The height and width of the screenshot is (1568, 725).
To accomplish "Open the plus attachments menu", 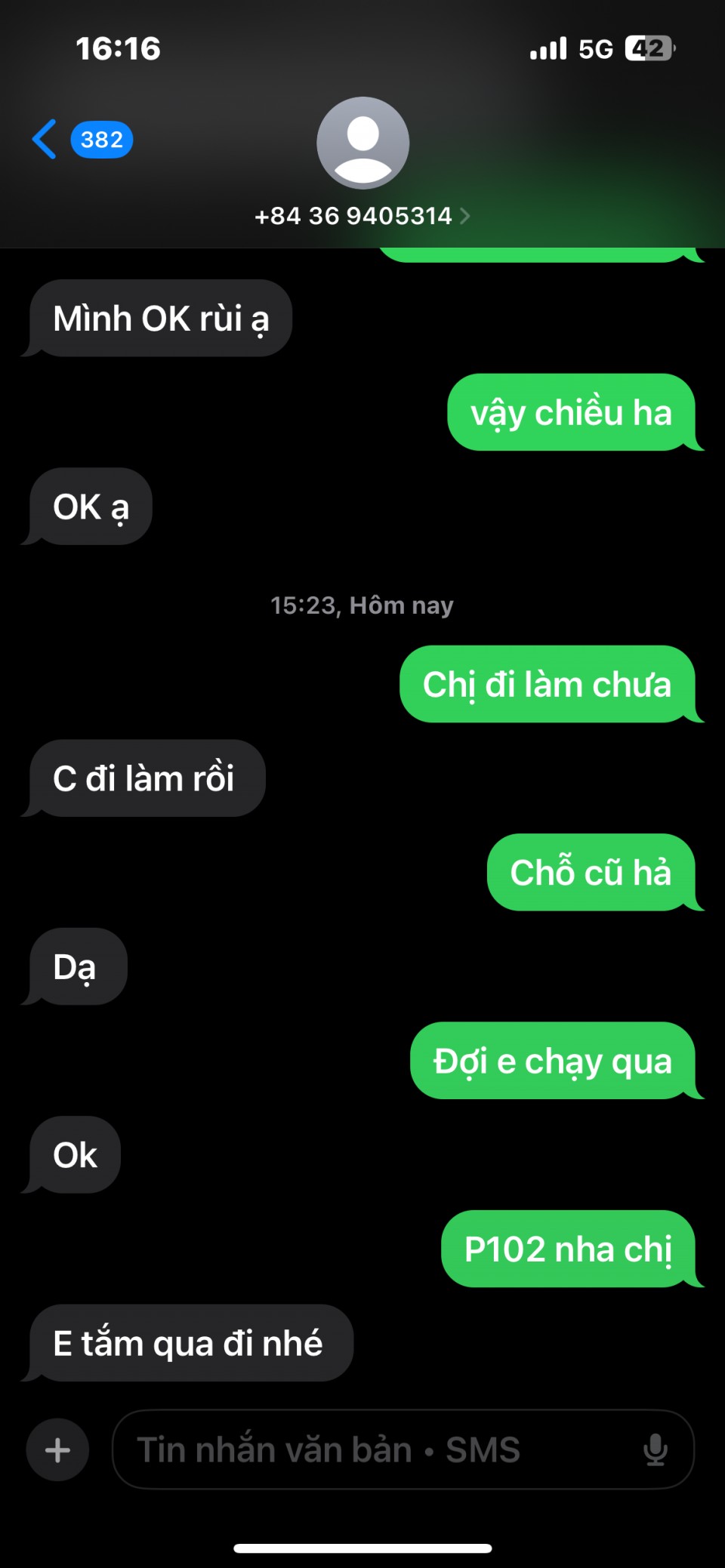I will [x=57, y=1449].
